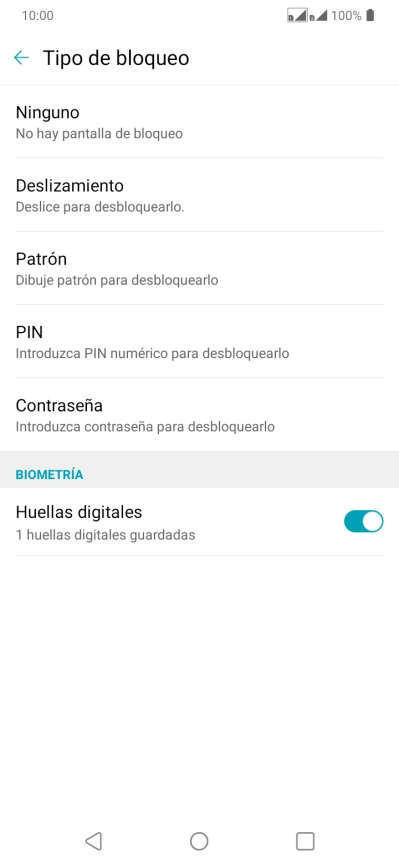Tap the system home button
This screenshot has height=866, width=399.
pos(199,841)
